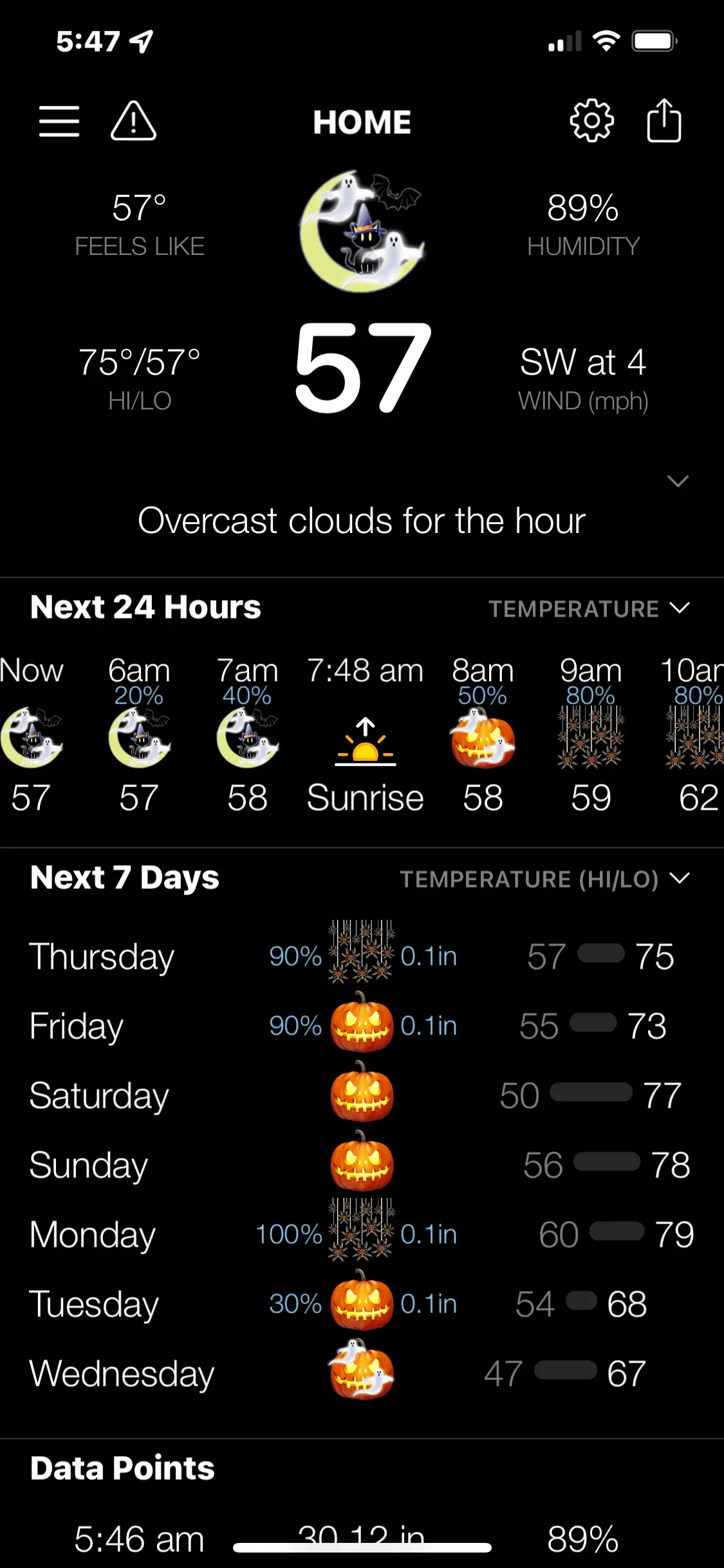This screenshot has width=724, height=1568.
Task: Expand the hourly summary chevron
Action: pos(678,481)
